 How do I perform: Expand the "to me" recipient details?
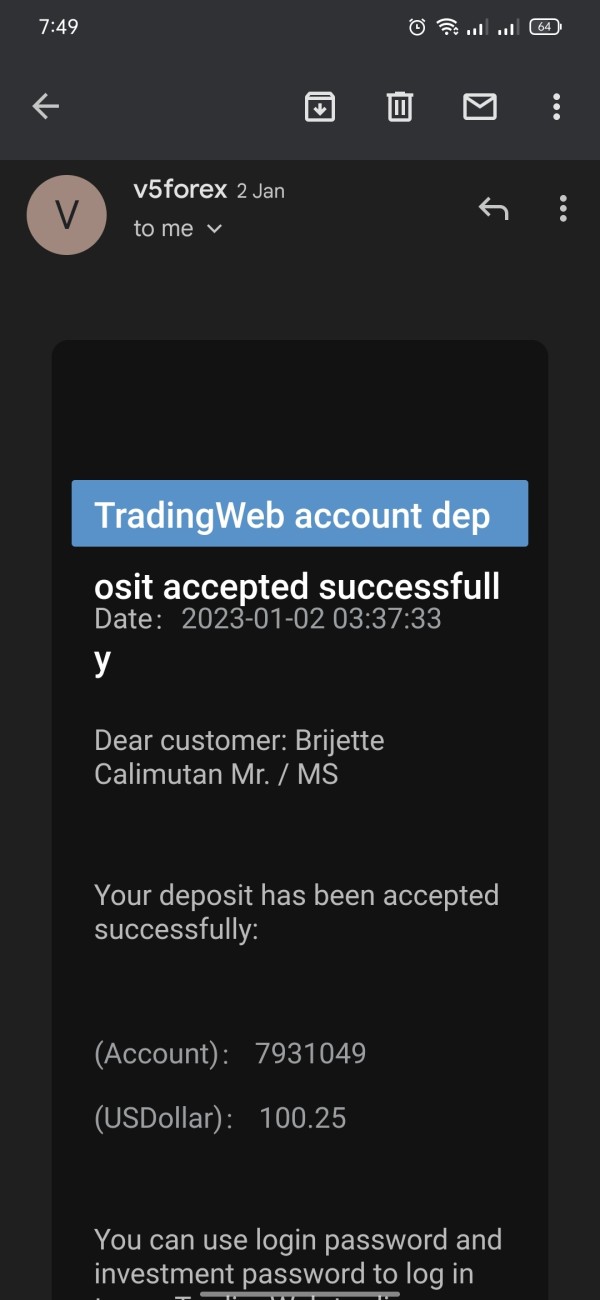click(177, 229)
